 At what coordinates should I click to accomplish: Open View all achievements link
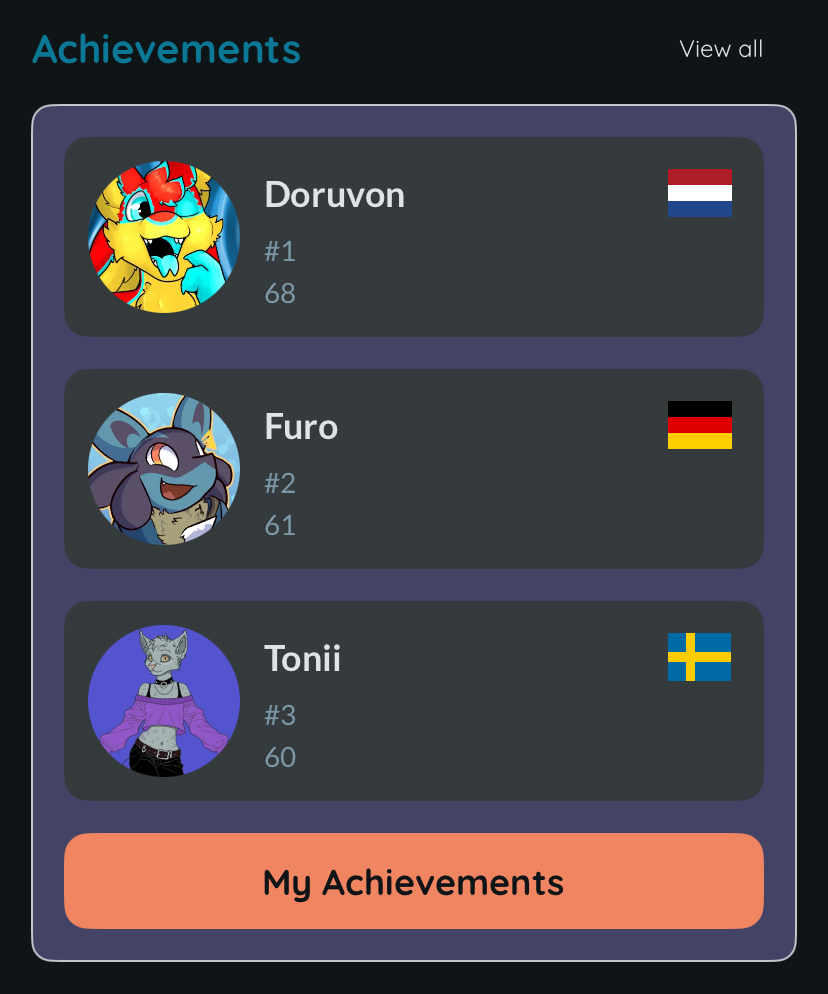[721, 49]
